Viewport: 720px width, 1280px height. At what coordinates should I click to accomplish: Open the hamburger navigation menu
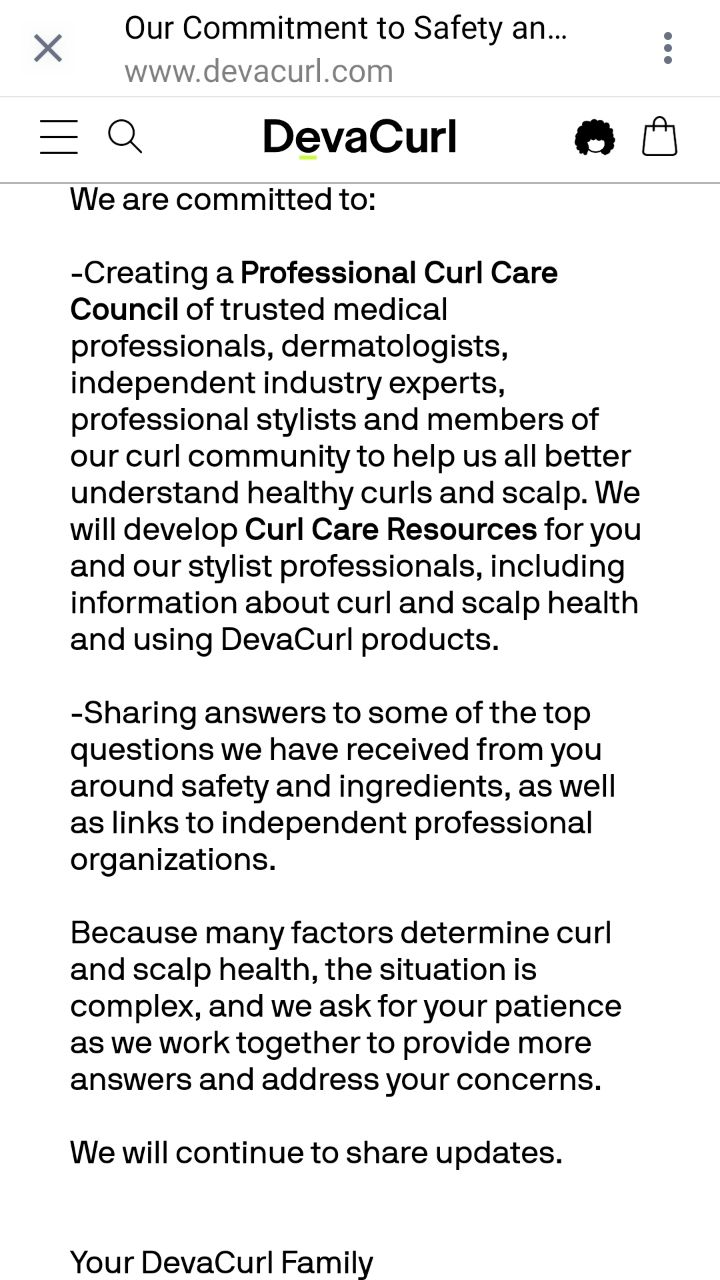pyautogui.click(x=59, y=137)
